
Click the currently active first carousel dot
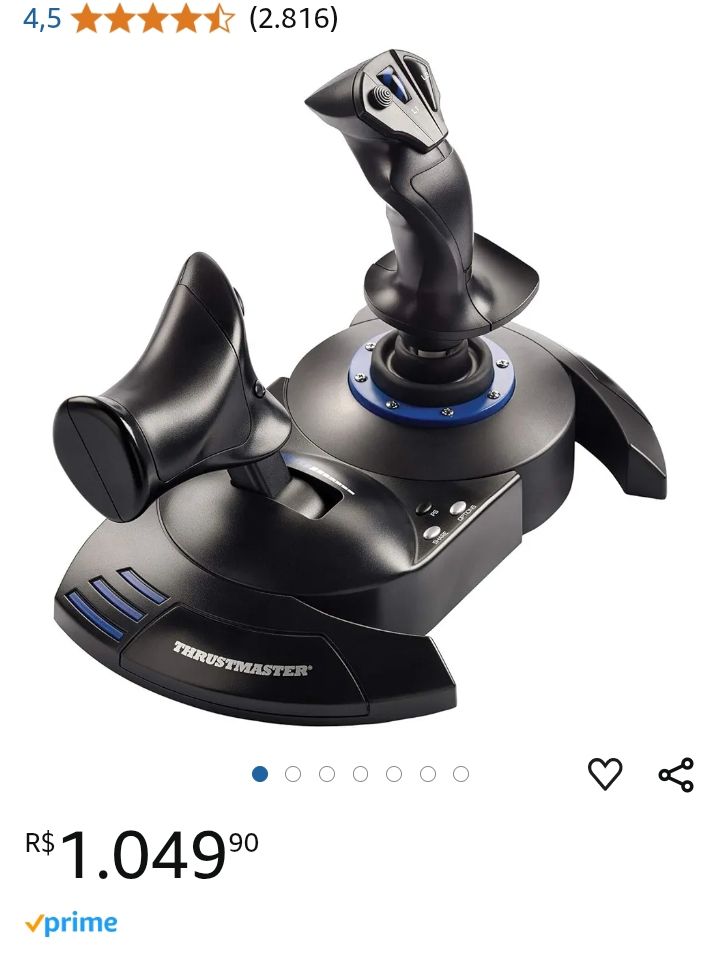click(261, 773)
